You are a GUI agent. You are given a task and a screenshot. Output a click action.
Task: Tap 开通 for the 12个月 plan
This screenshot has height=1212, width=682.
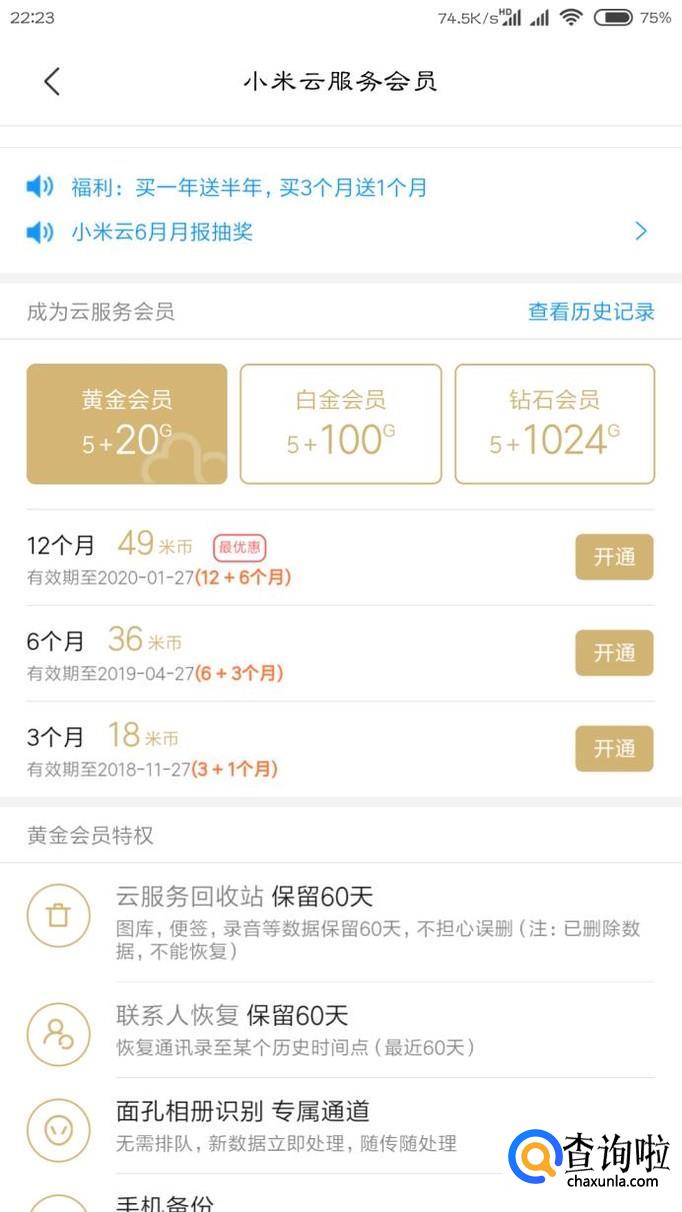click(x=614, y=557)
